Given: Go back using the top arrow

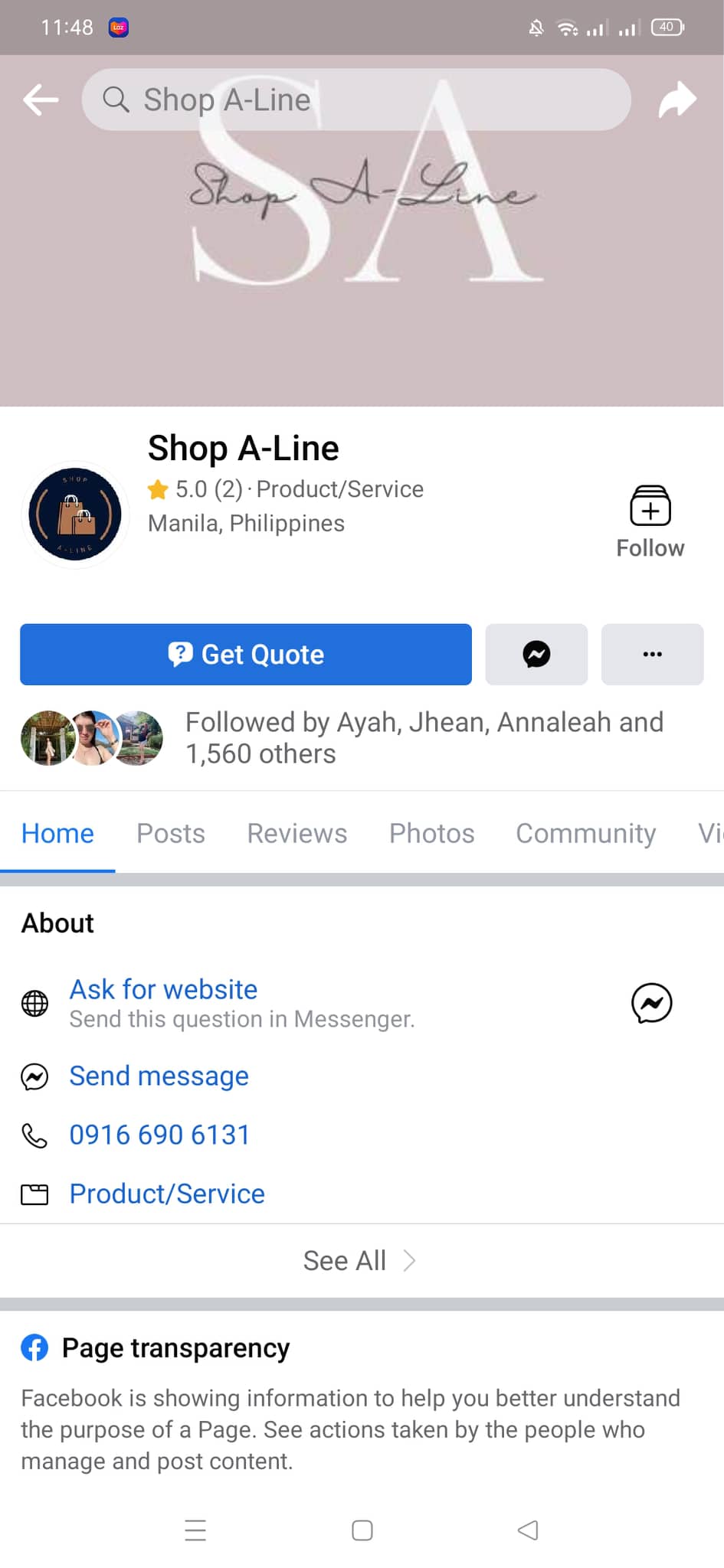Looking at the screenshot, I should (41, 100).
